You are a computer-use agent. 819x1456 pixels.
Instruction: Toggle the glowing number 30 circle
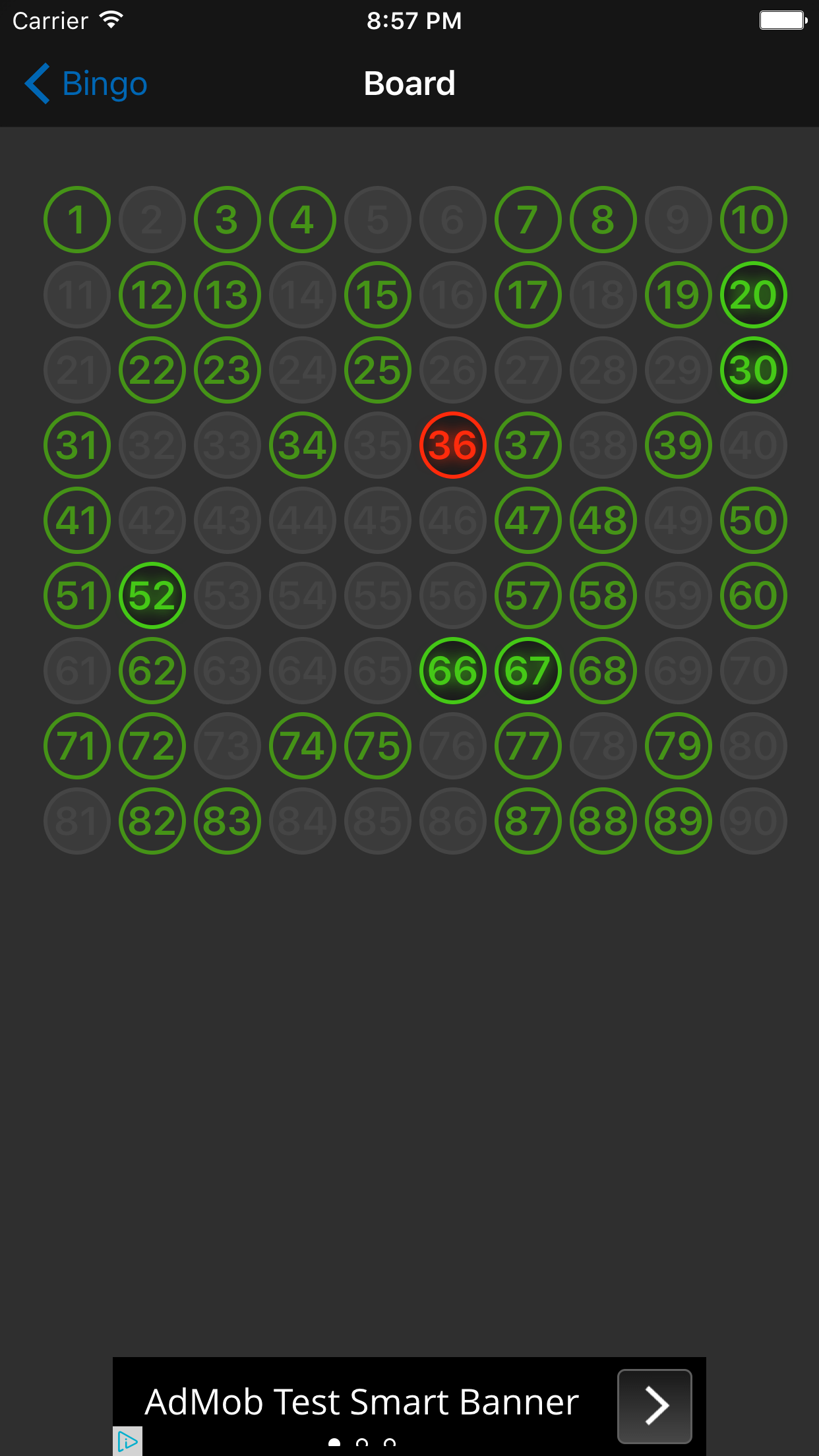coord(754,370)
